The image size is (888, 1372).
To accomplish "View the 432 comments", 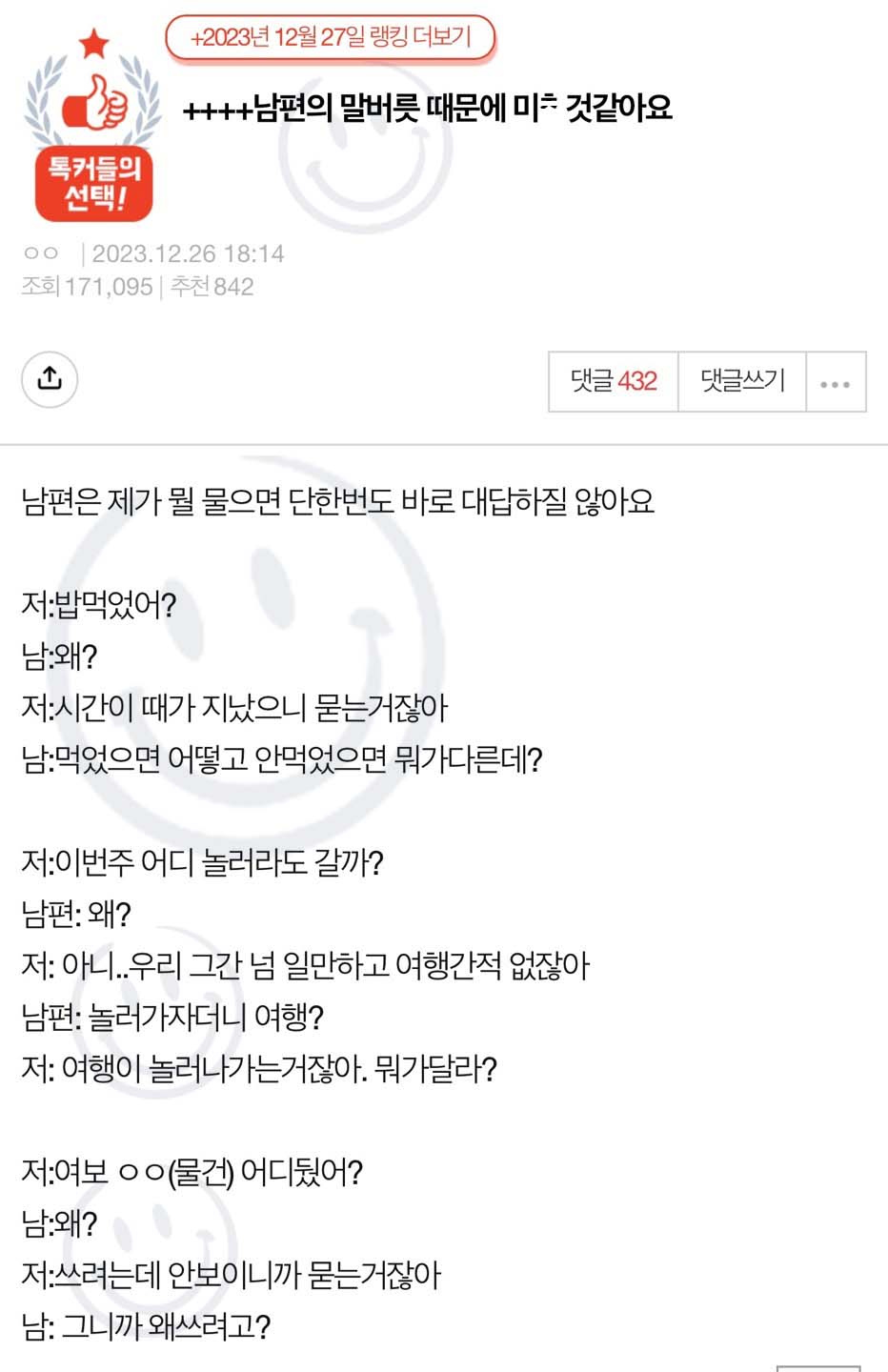I will click(614, 382).
